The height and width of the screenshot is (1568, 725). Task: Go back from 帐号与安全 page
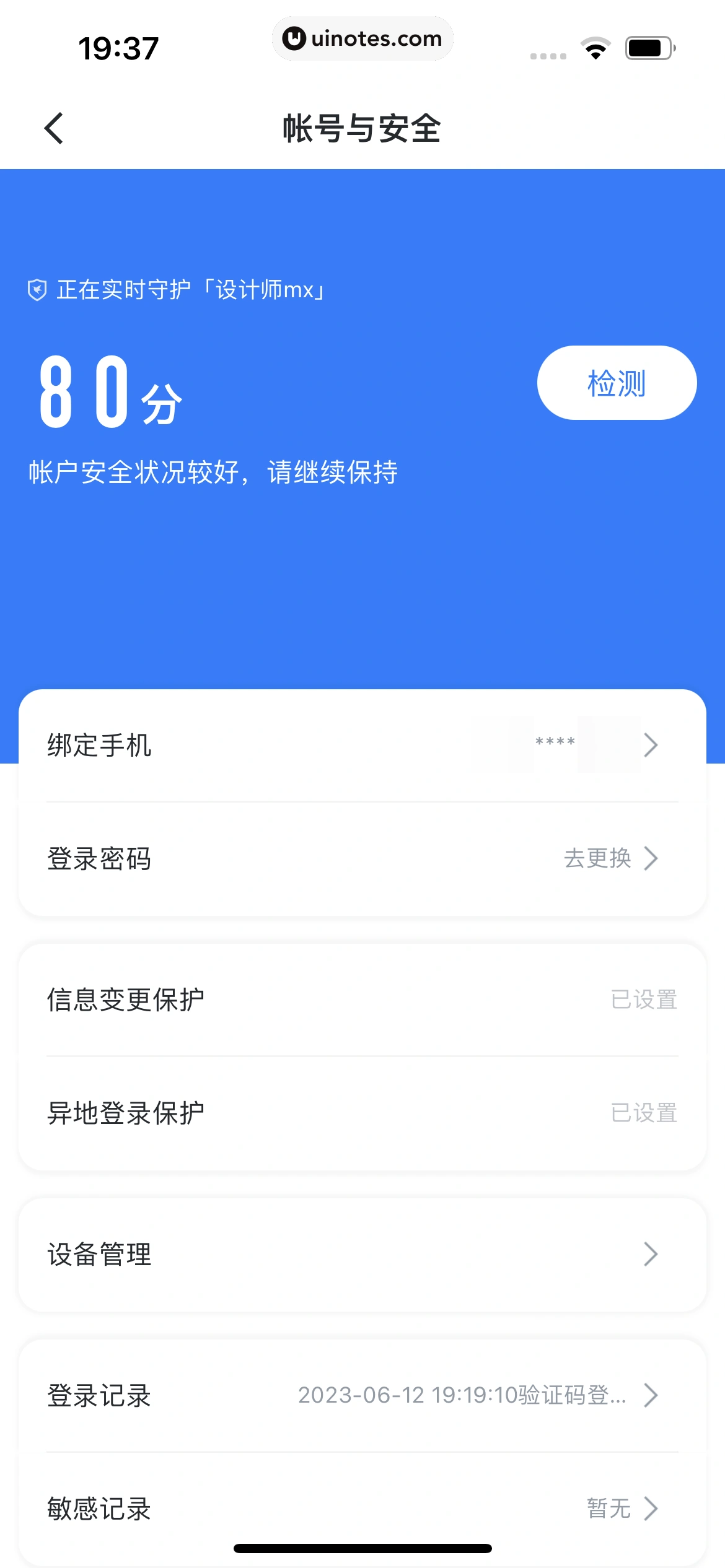click(55, 128)
